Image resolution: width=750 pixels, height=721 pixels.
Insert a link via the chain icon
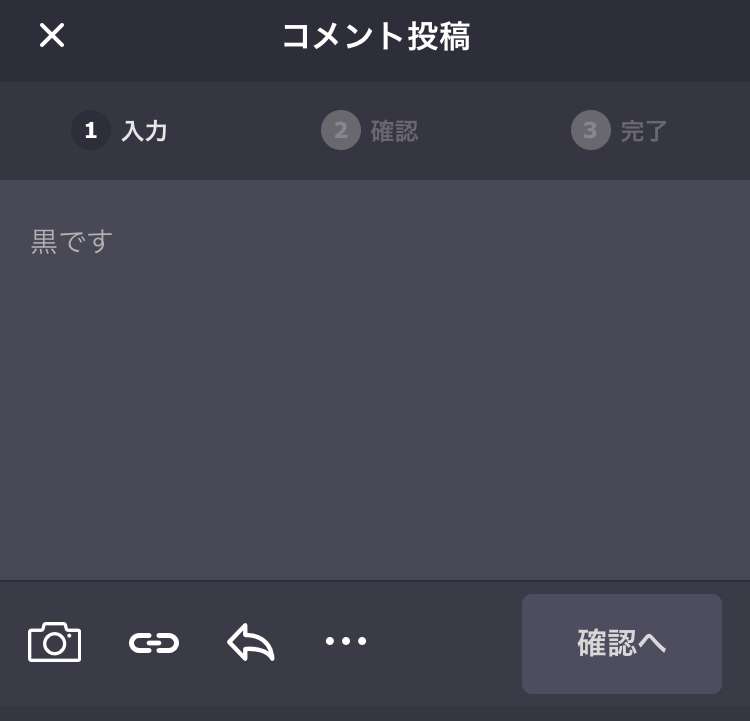154,642
